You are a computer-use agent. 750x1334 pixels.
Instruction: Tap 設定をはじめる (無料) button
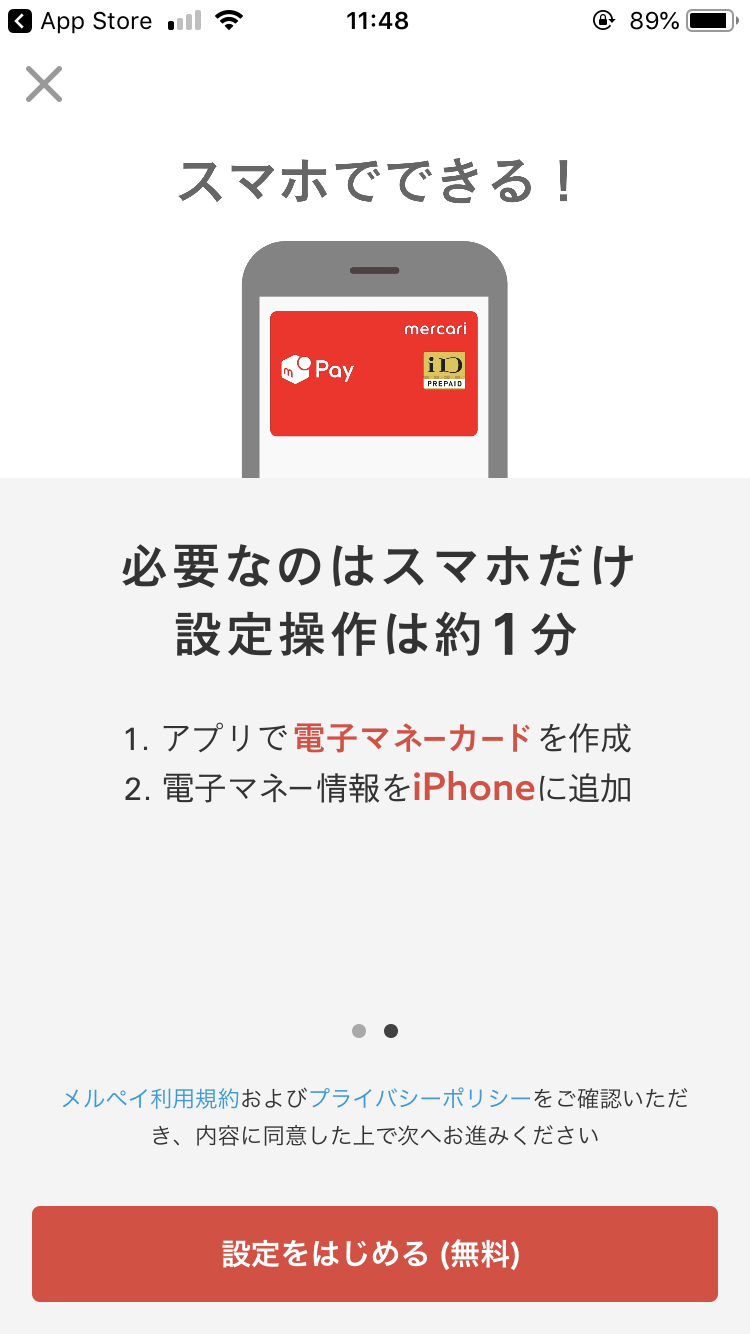tap(375, 1254)
